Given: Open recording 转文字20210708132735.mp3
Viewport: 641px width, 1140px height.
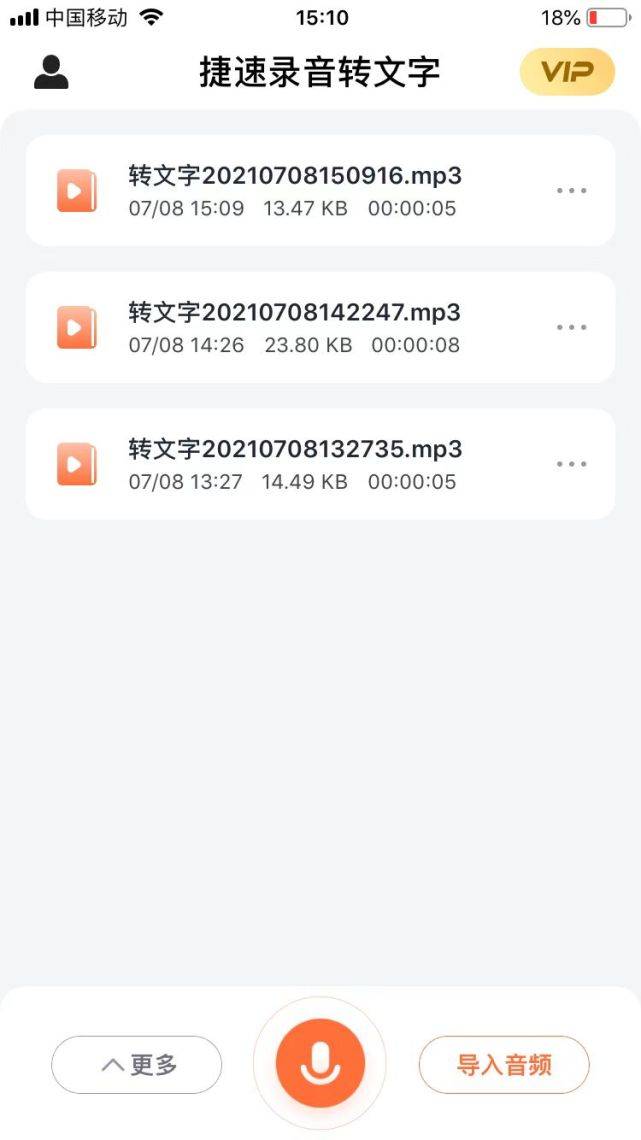Looking at the screenshot, I should (x=295, y=464).
